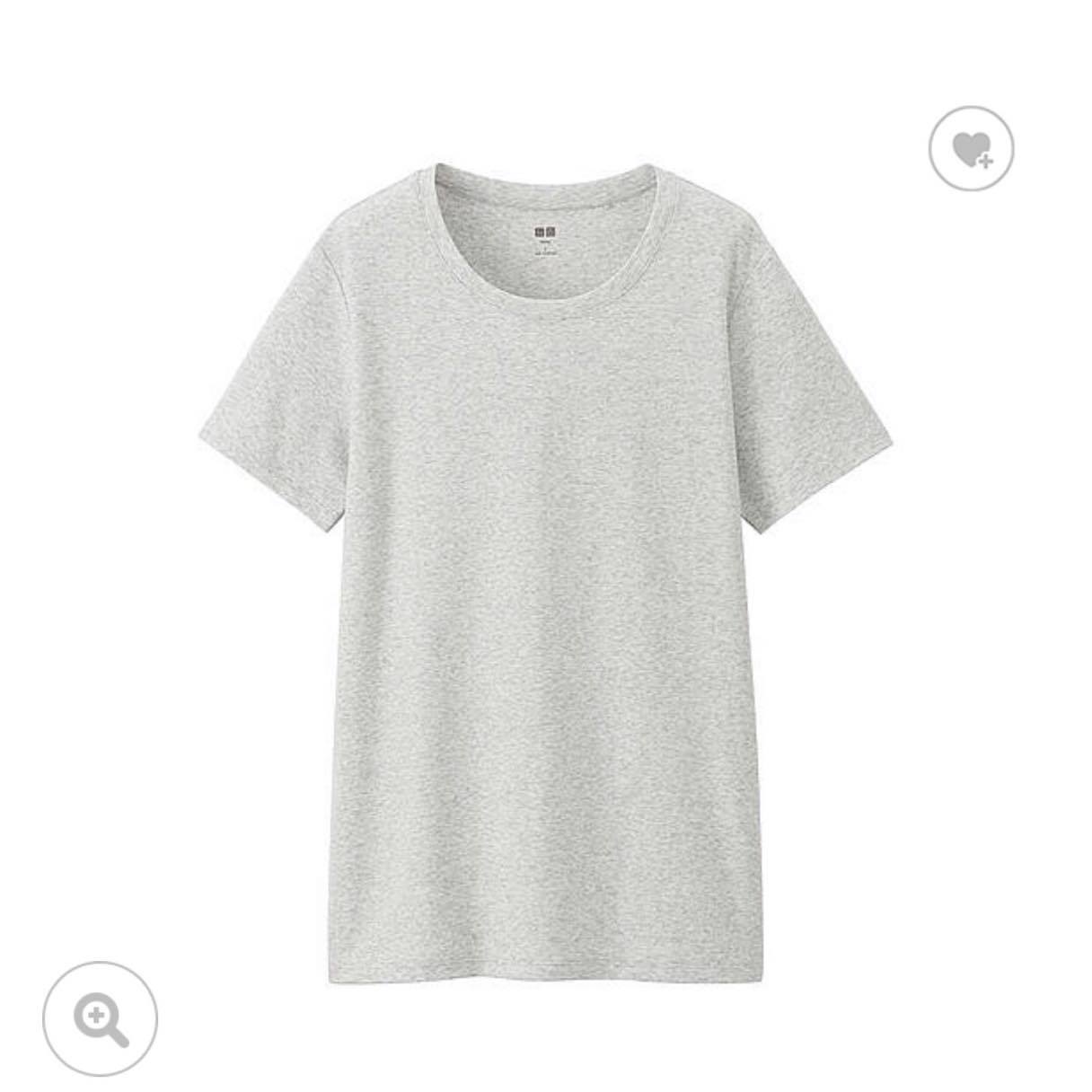Add this t-shirt to the wishlist
This screenshot has width=1092, height=1092.
tap(971, 148)
